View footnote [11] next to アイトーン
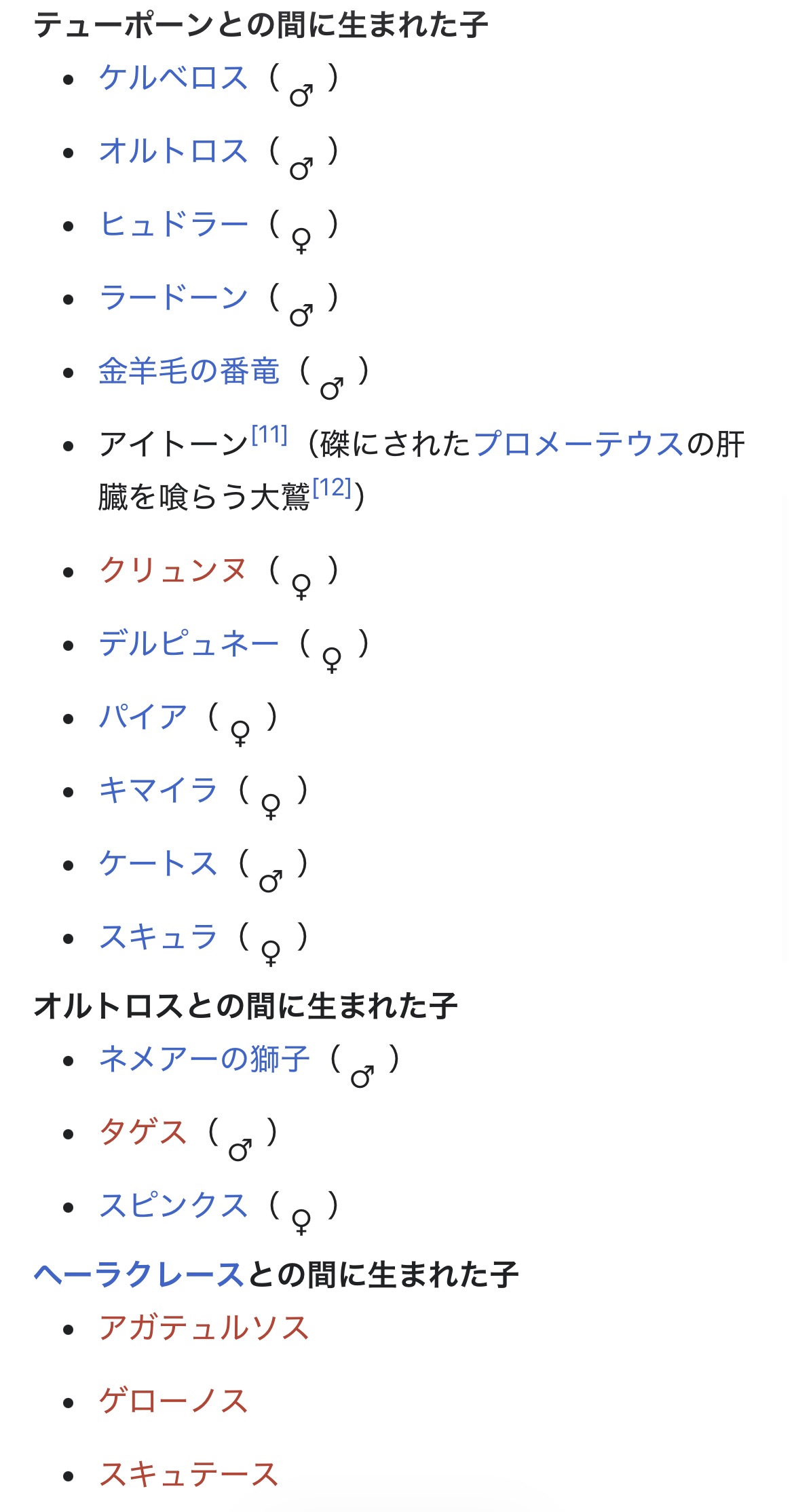The image size is (794, 1512). [x=269, y=435]
